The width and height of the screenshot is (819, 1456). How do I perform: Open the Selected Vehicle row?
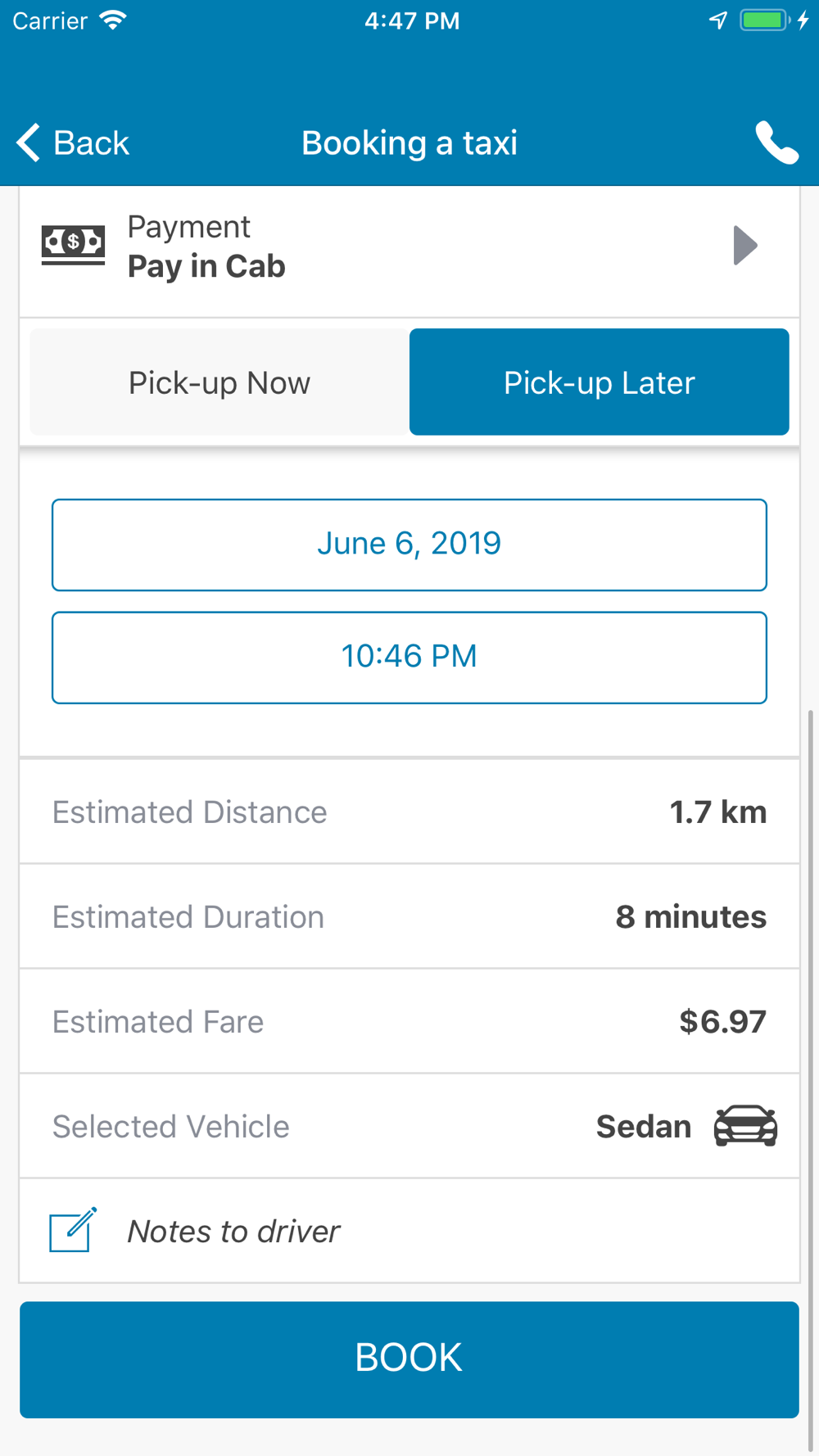point(409,1126)
